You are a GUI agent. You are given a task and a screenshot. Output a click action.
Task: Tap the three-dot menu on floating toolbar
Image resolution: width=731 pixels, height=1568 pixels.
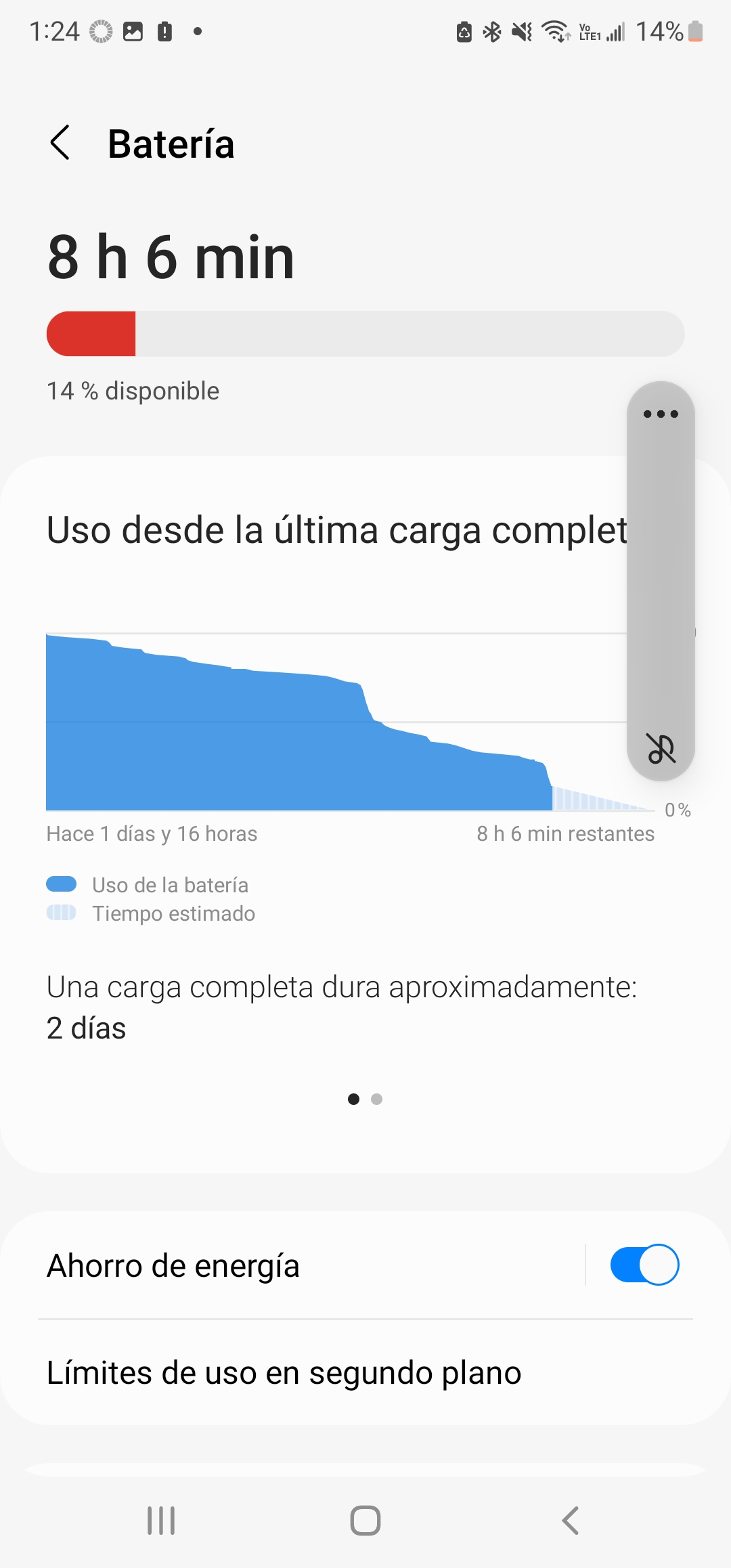click(661, 414)
